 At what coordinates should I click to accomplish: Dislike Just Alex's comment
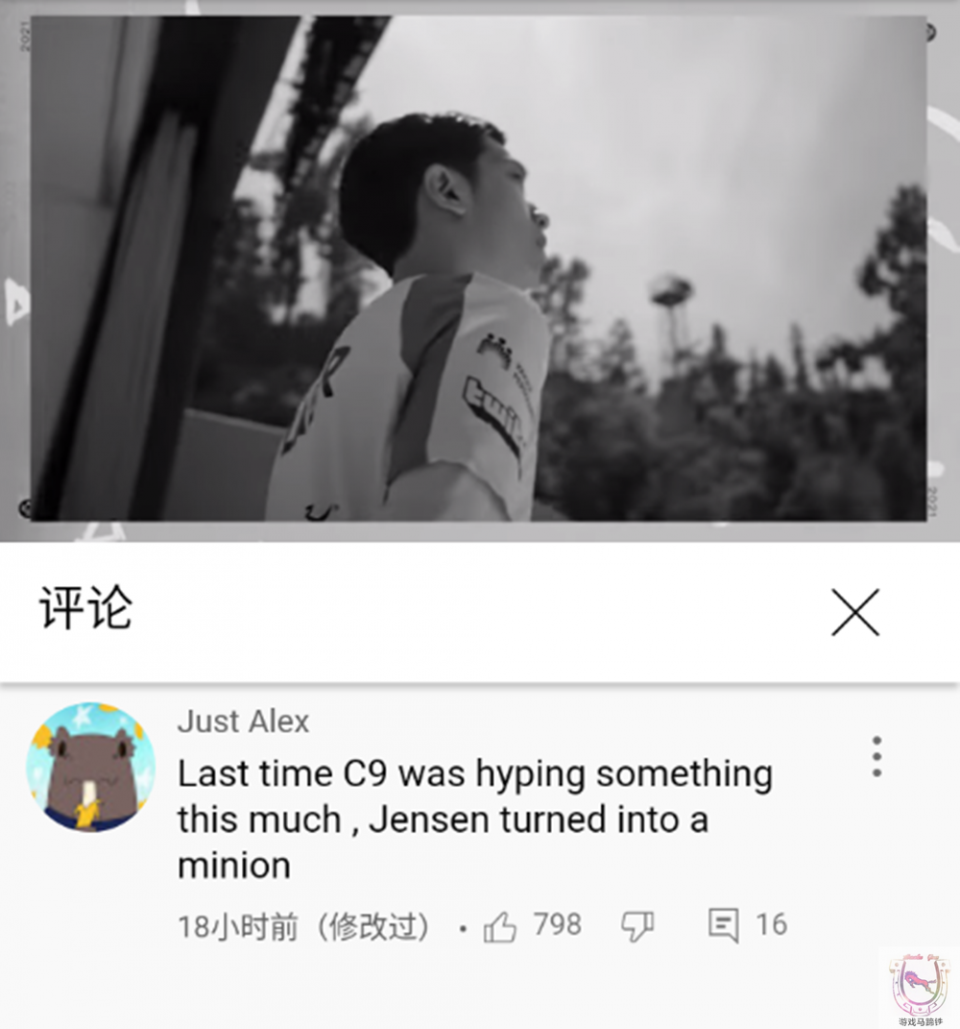[x=637, y=927]
